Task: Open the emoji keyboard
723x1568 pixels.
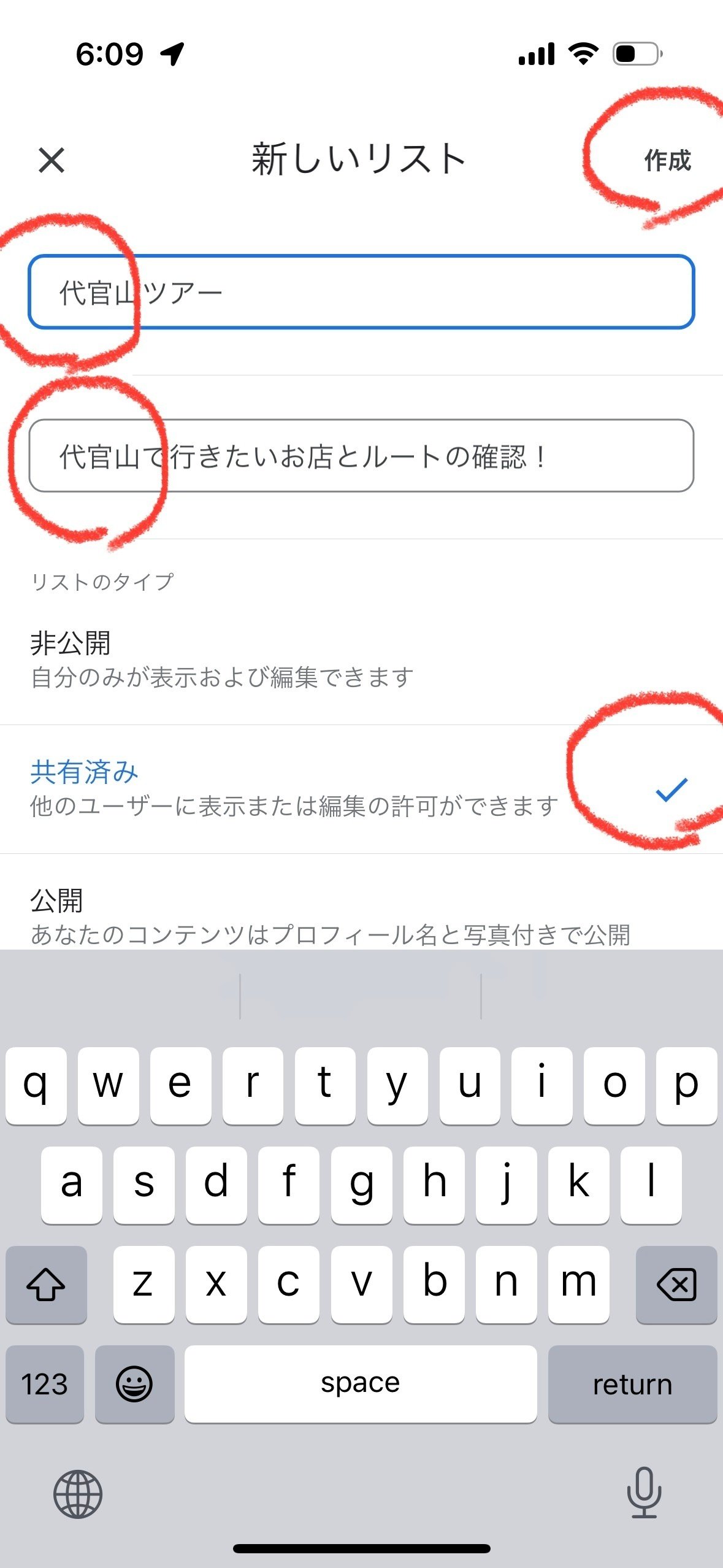Action: point(134,1384)
